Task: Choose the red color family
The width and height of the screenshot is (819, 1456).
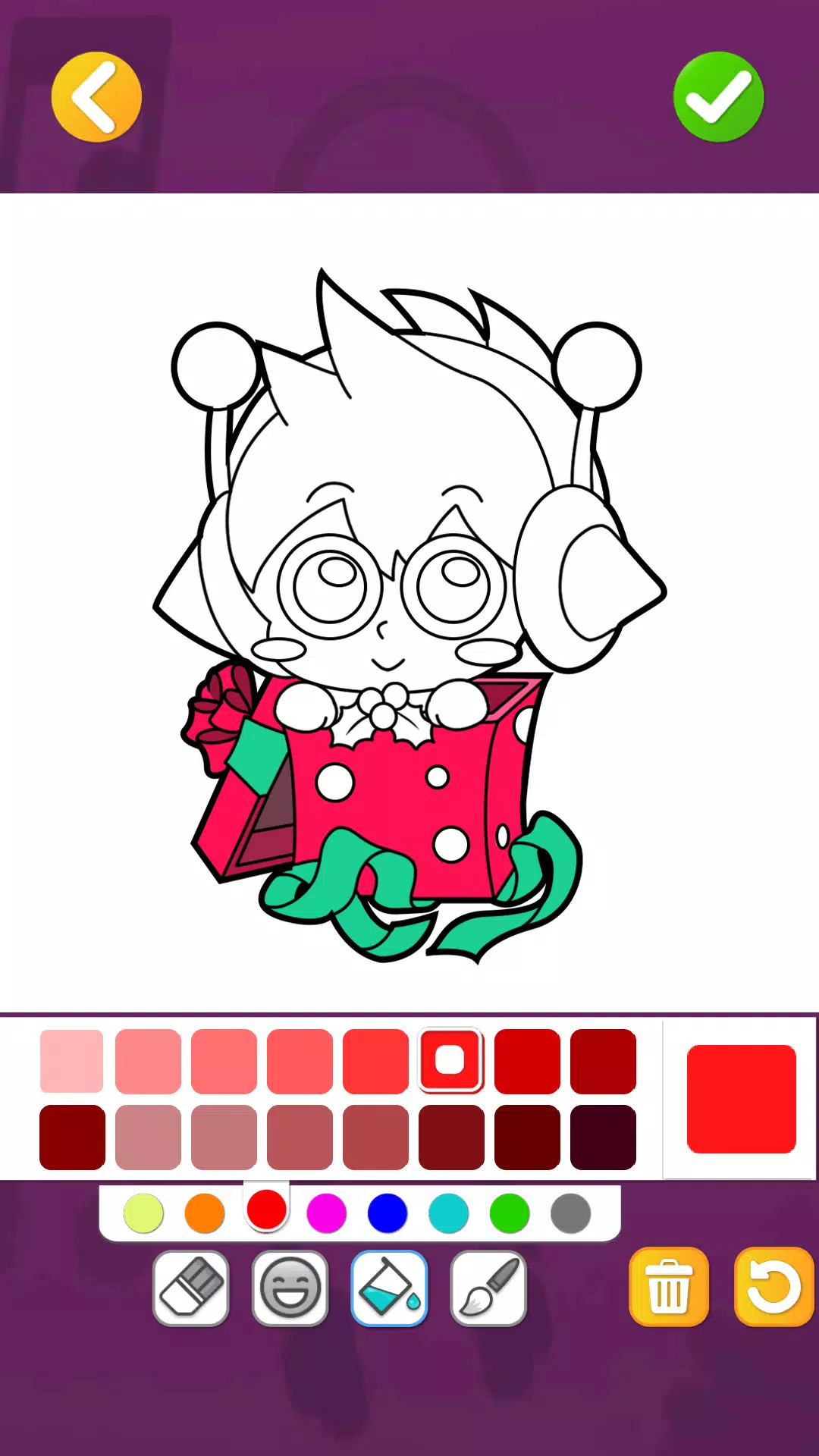Action: [x=266, y=1210]
